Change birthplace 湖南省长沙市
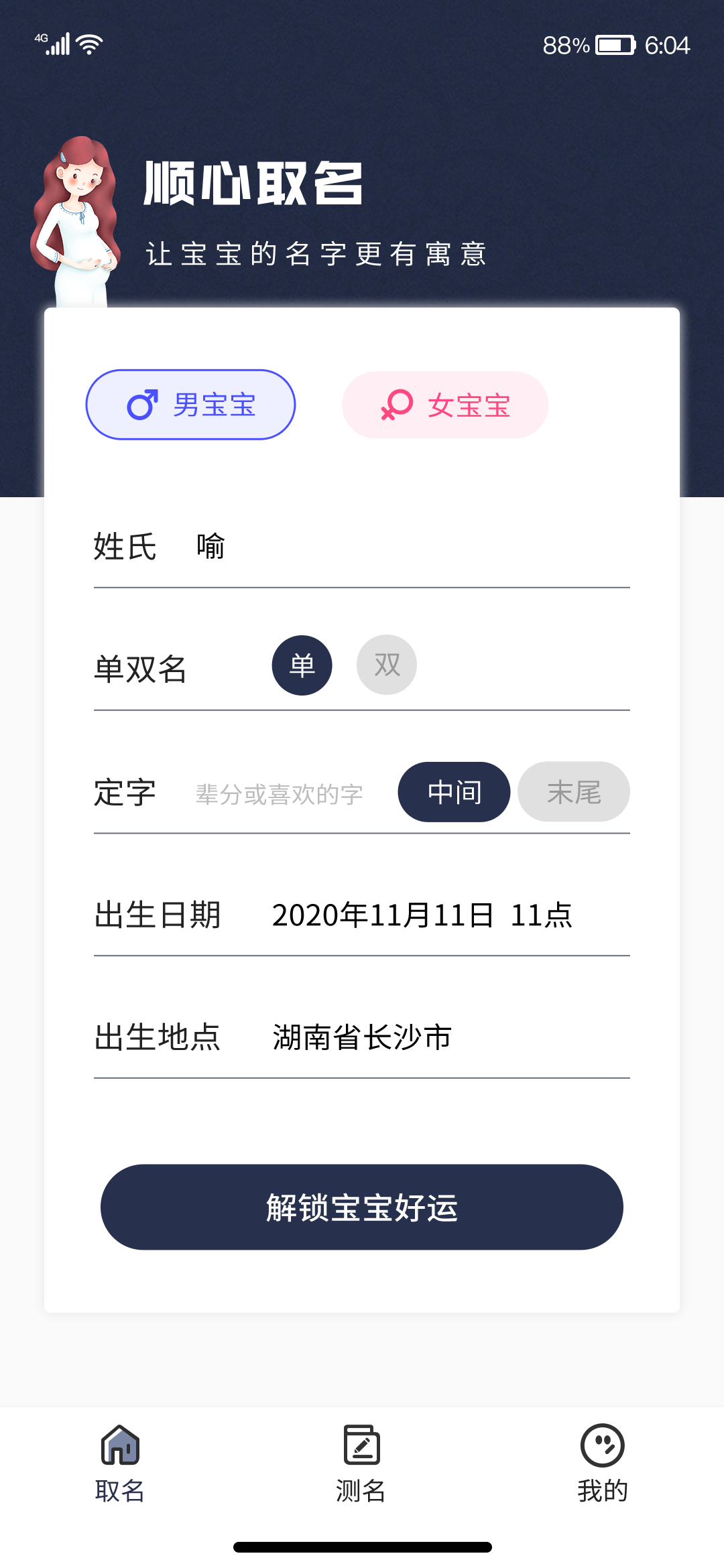 coord(362,1037)
